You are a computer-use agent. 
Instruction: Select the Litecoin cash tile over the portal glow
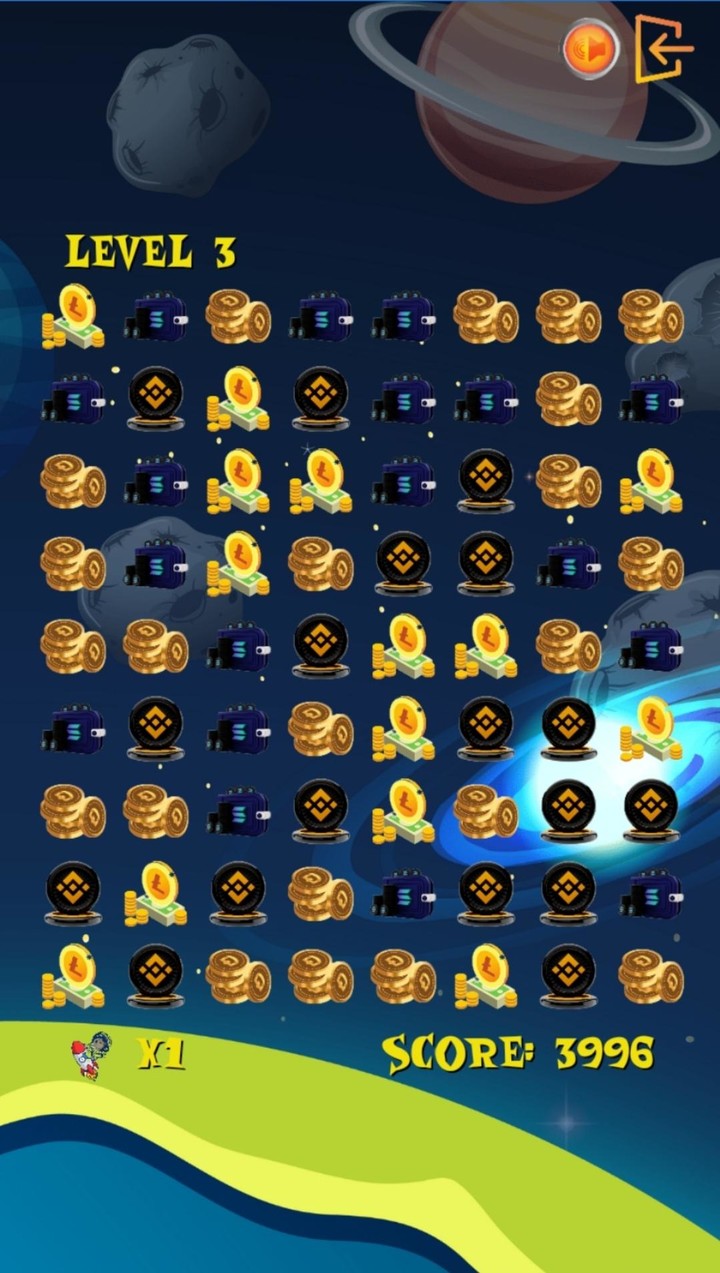click(x=651, y=731)
